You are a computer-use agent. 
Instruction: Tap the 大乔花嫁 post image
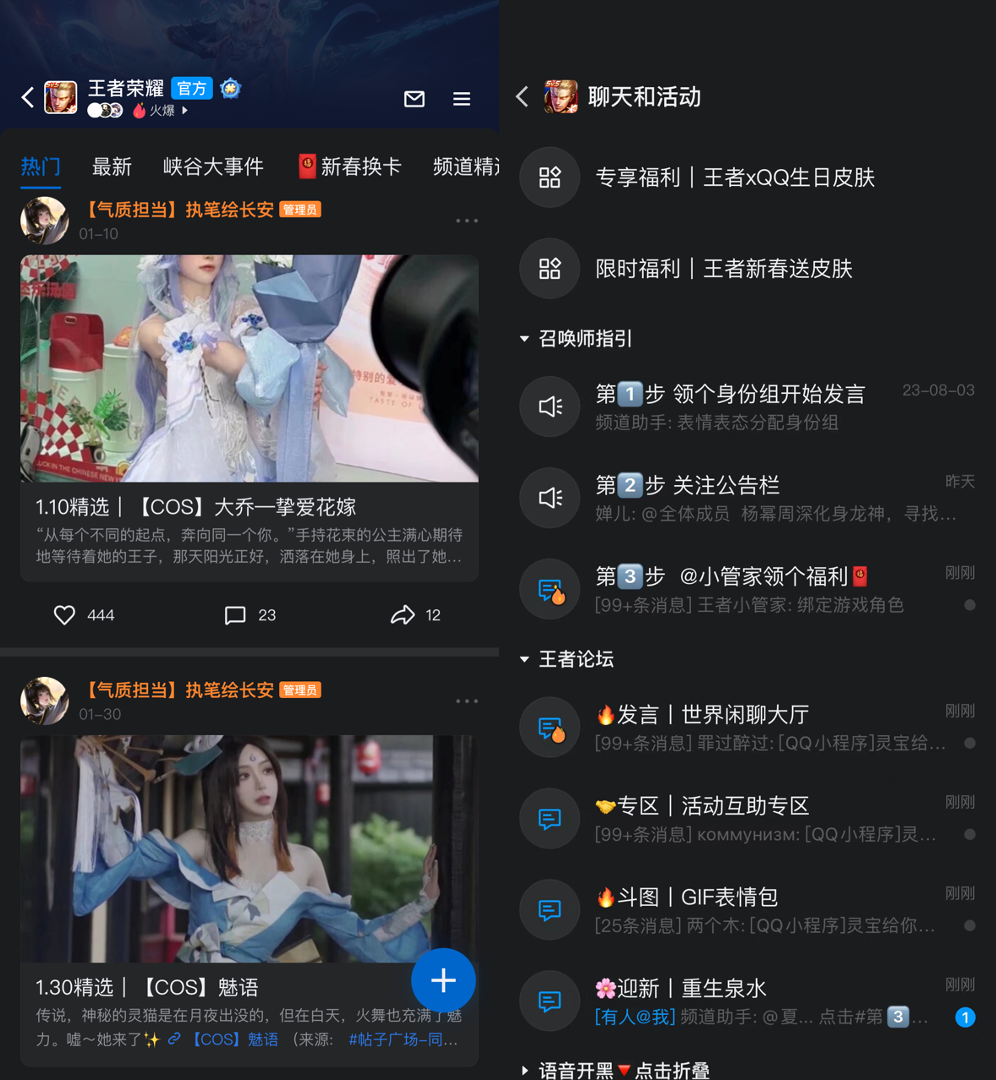pos(249,369)
